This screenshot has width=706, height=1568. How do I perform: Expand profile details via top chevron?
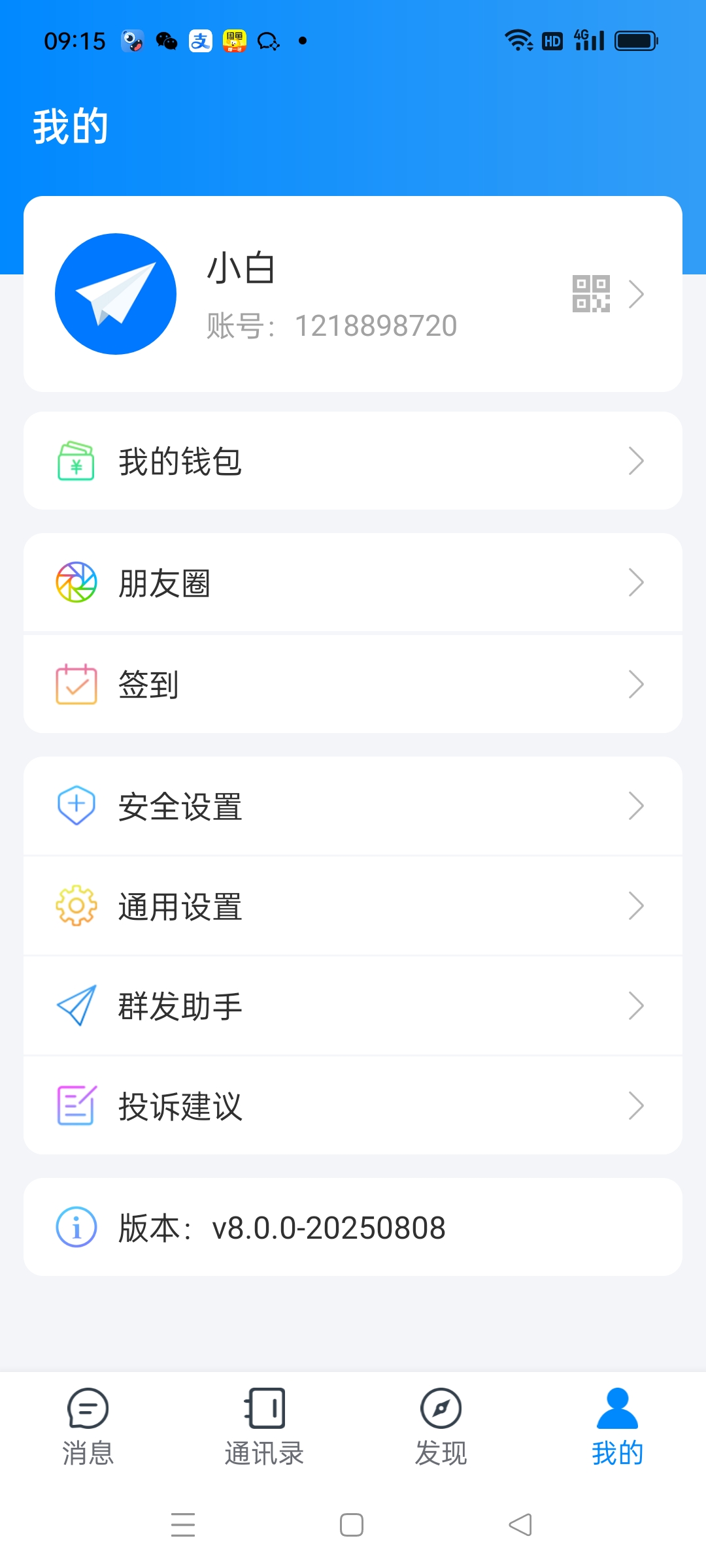pos(637,294)
